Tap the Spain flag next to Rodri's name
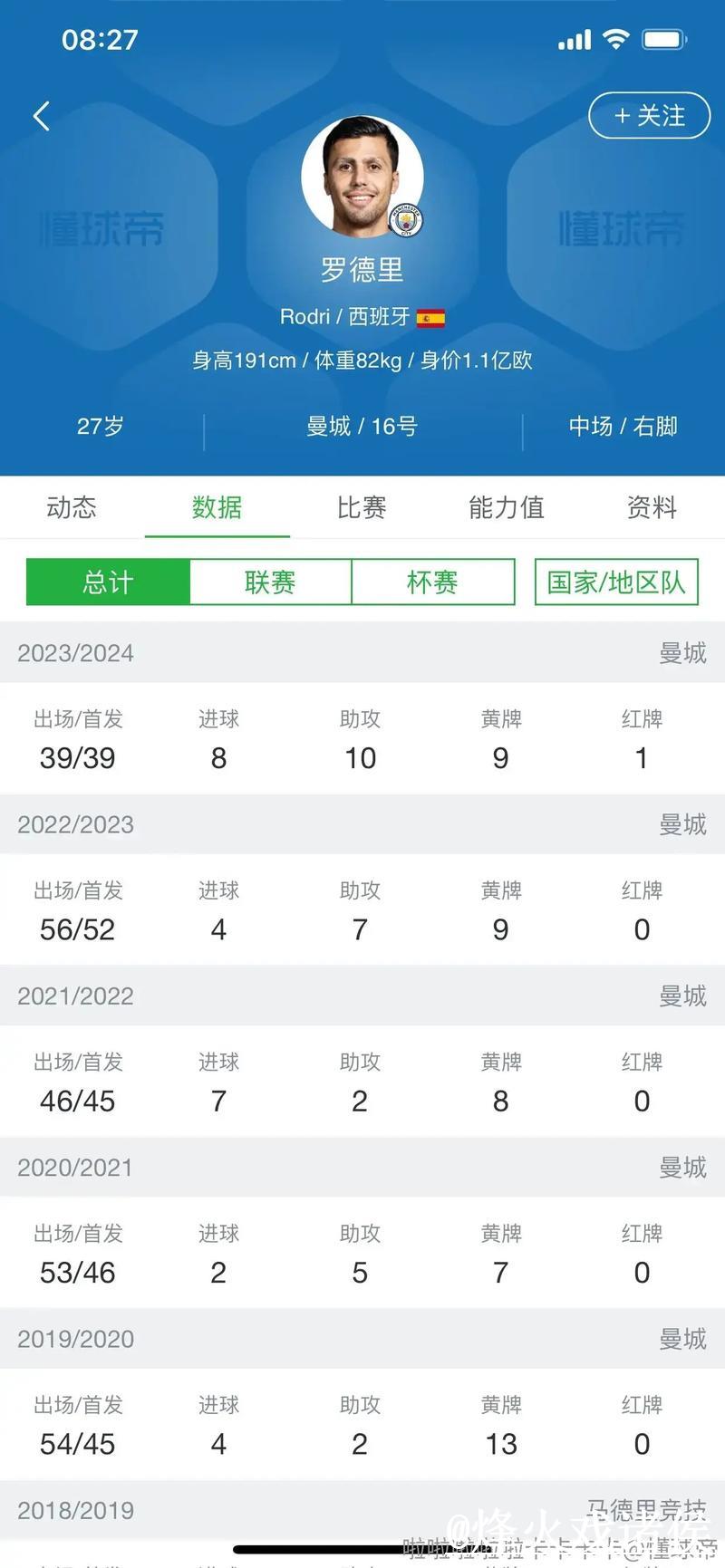725x1568 pixels. [430, 317]
